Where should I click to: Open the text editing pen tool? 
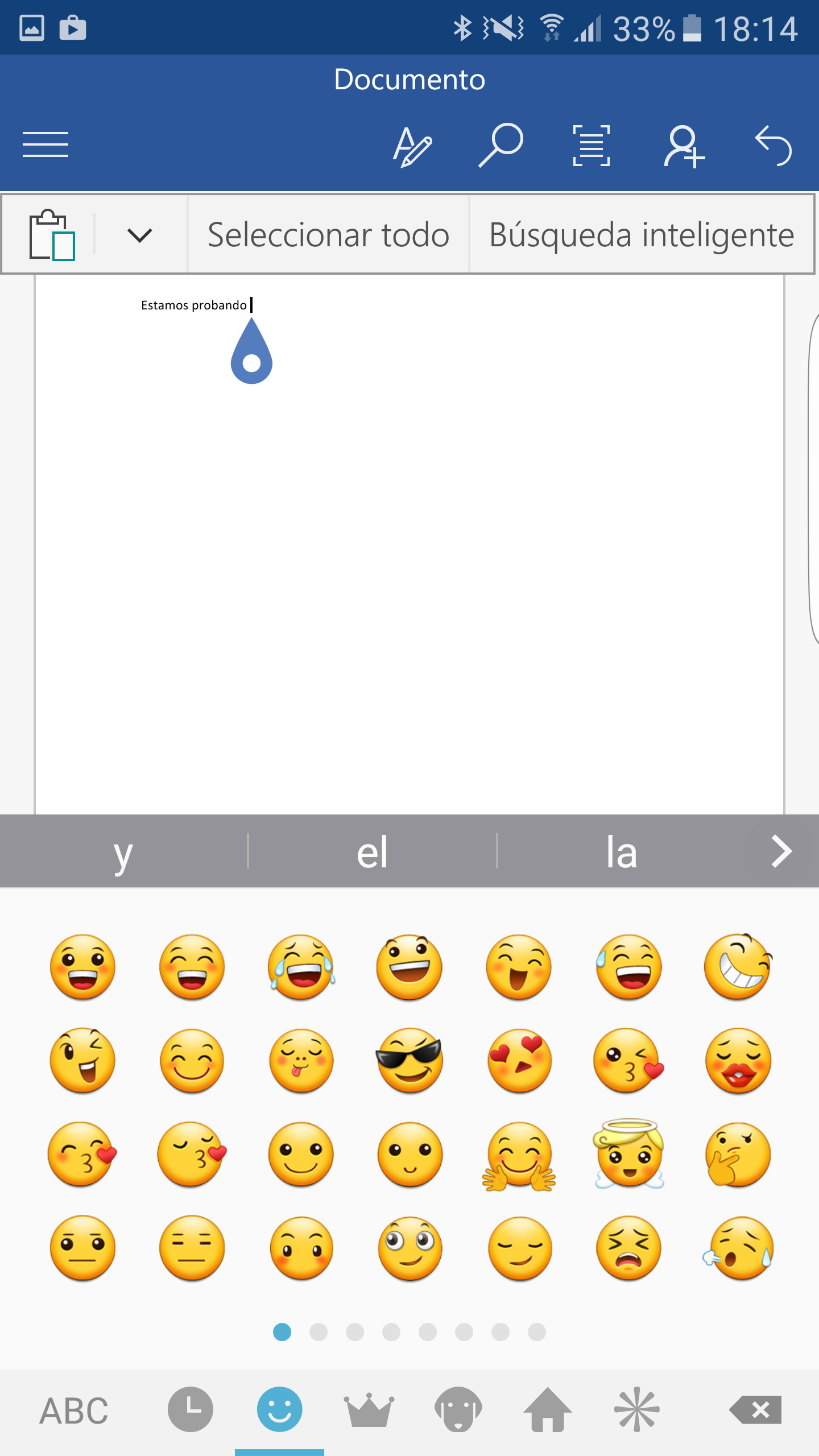[412, 146]
